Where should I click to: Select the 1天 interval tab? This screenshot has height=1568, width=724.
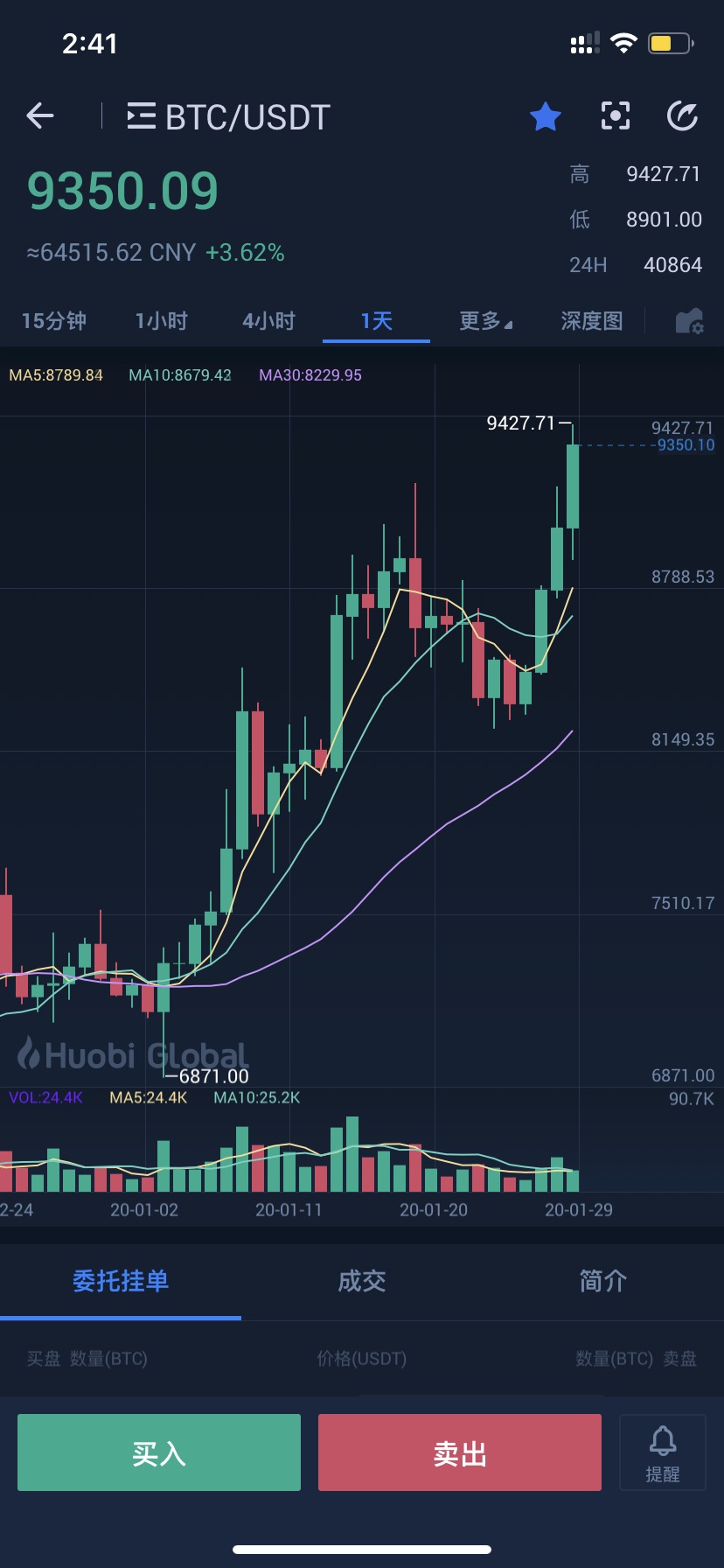coord(376,321)
